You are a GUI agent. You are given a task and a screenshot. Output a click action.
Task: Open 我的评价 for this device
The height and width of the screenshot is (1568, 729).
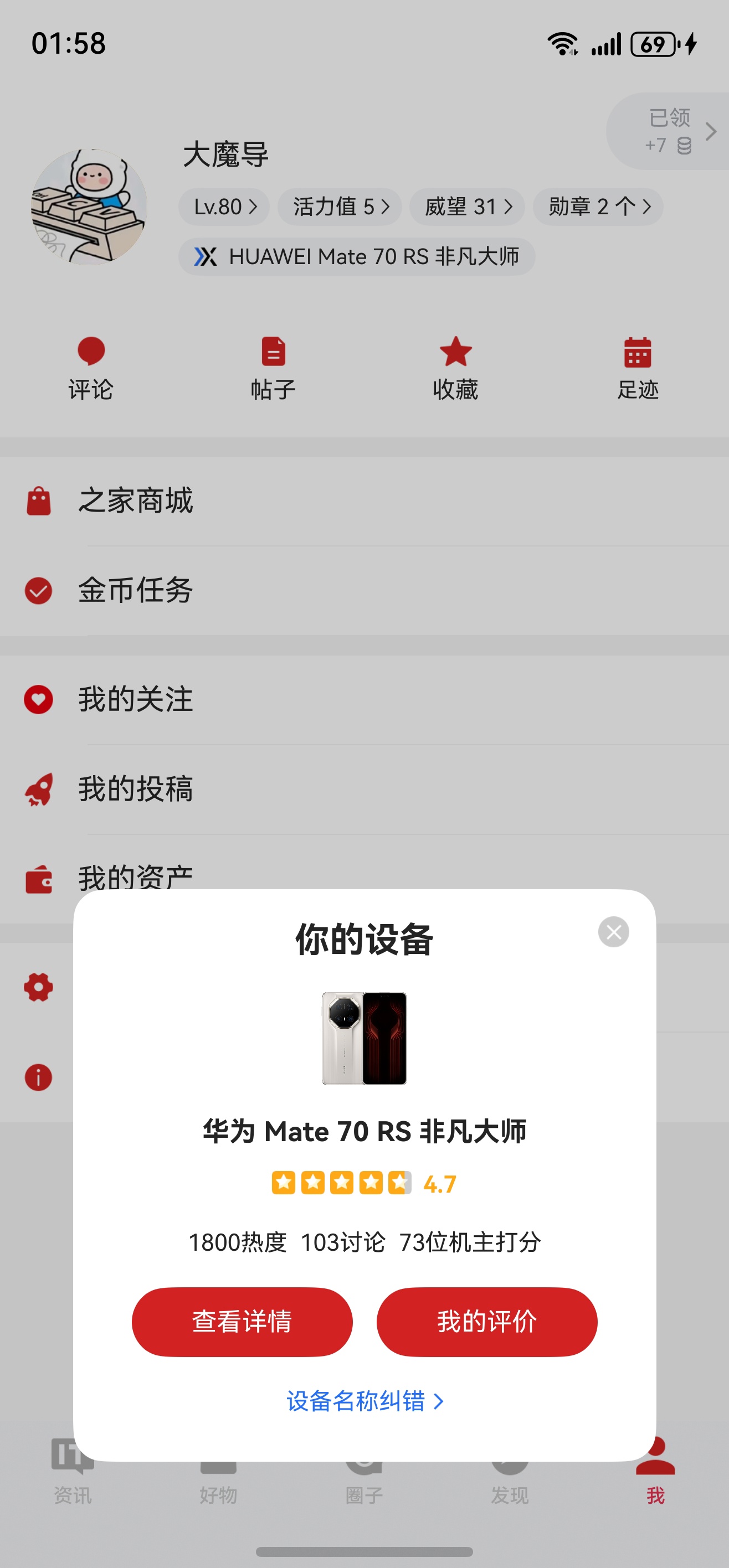click(x=486, y=1322)
